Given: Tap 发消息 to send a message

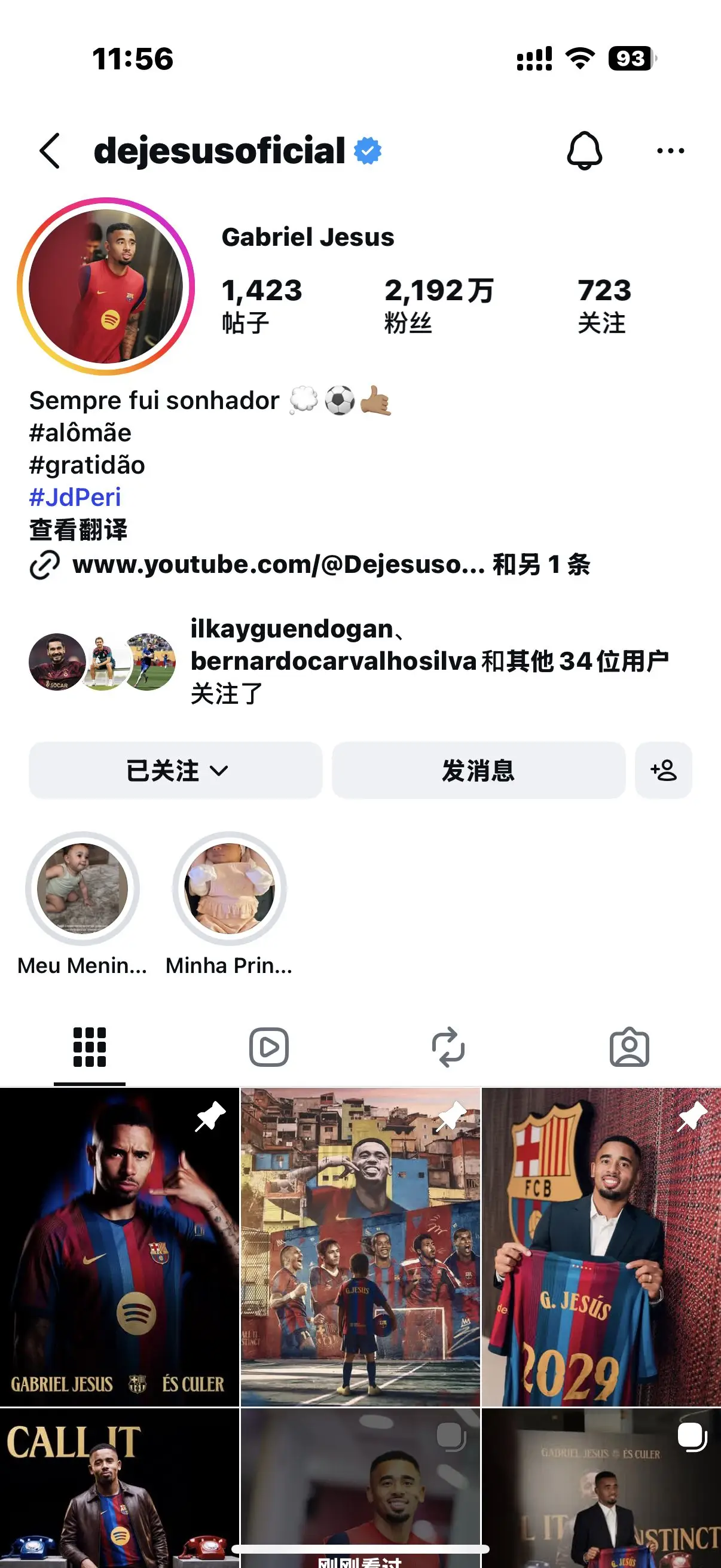Looking at the screenshot, I should [479, 770].
